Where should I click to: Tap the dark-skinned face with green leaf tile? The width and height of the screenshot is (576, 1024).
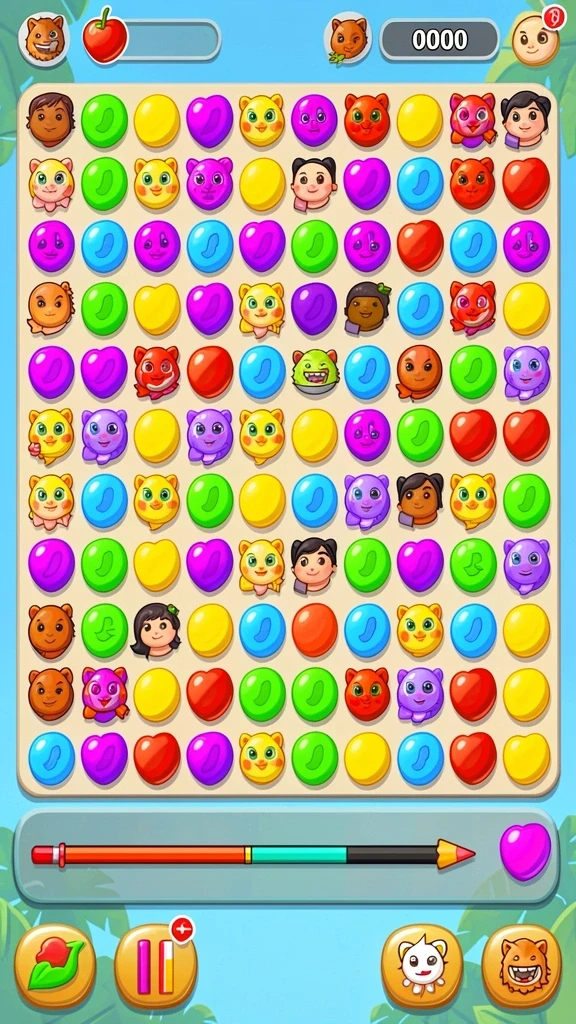[x=368, y=308]
